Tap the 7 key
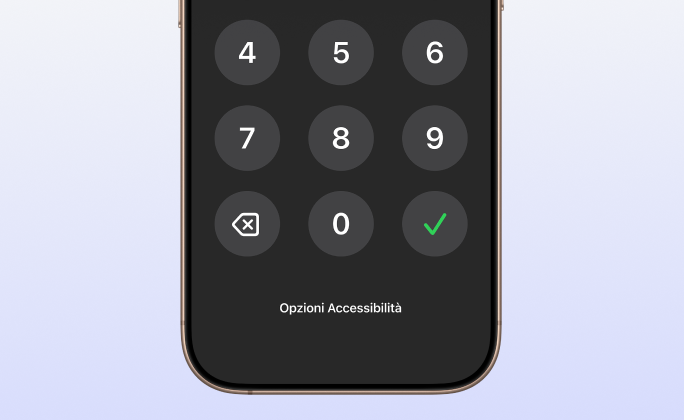This screenshot has width=684, height=420. click(247, 138)
